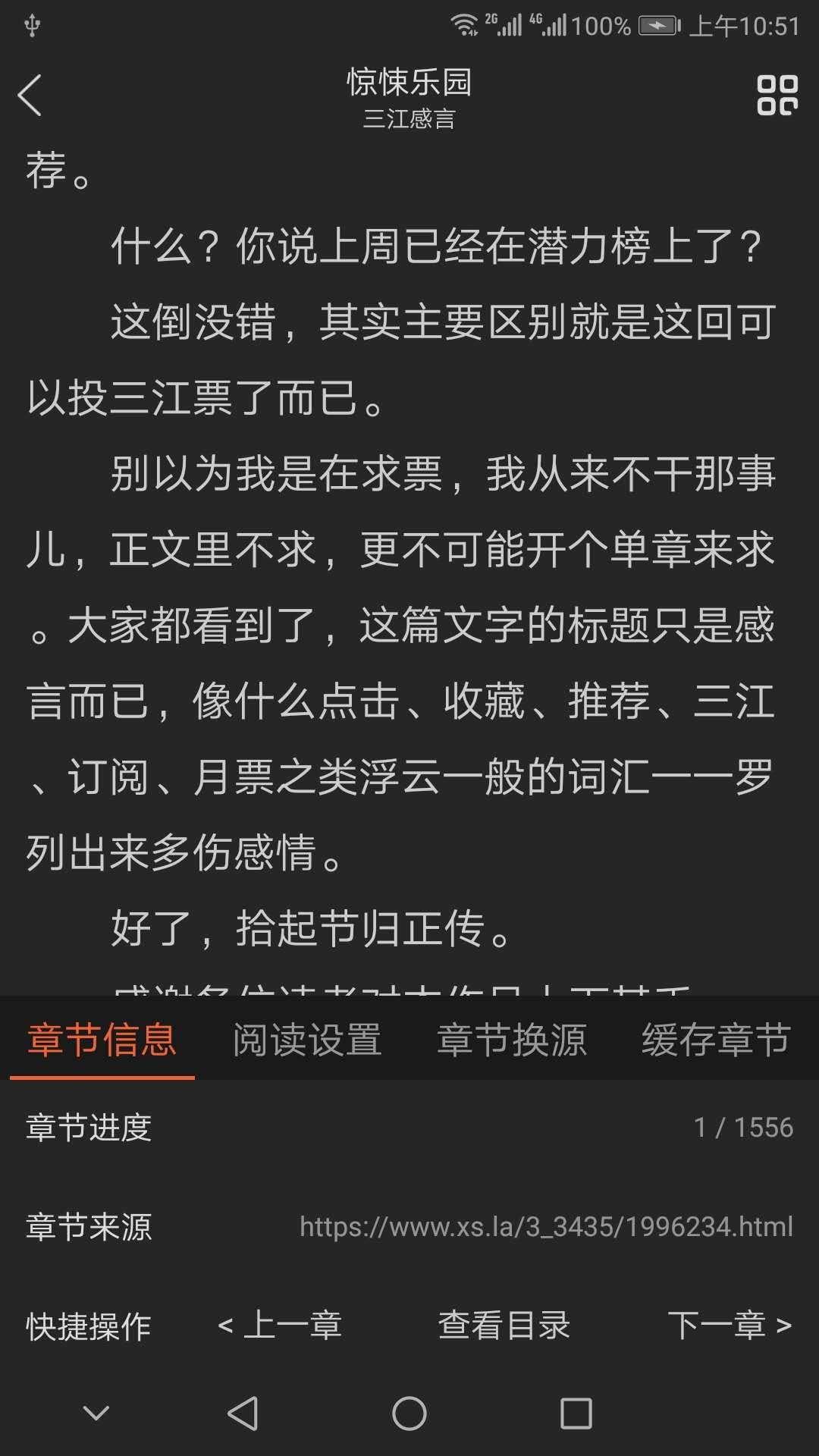Go to previous chapter 上一章
Viewport: 819px width, 1456px height.
pyautogui.click(x=280, y=1326)
